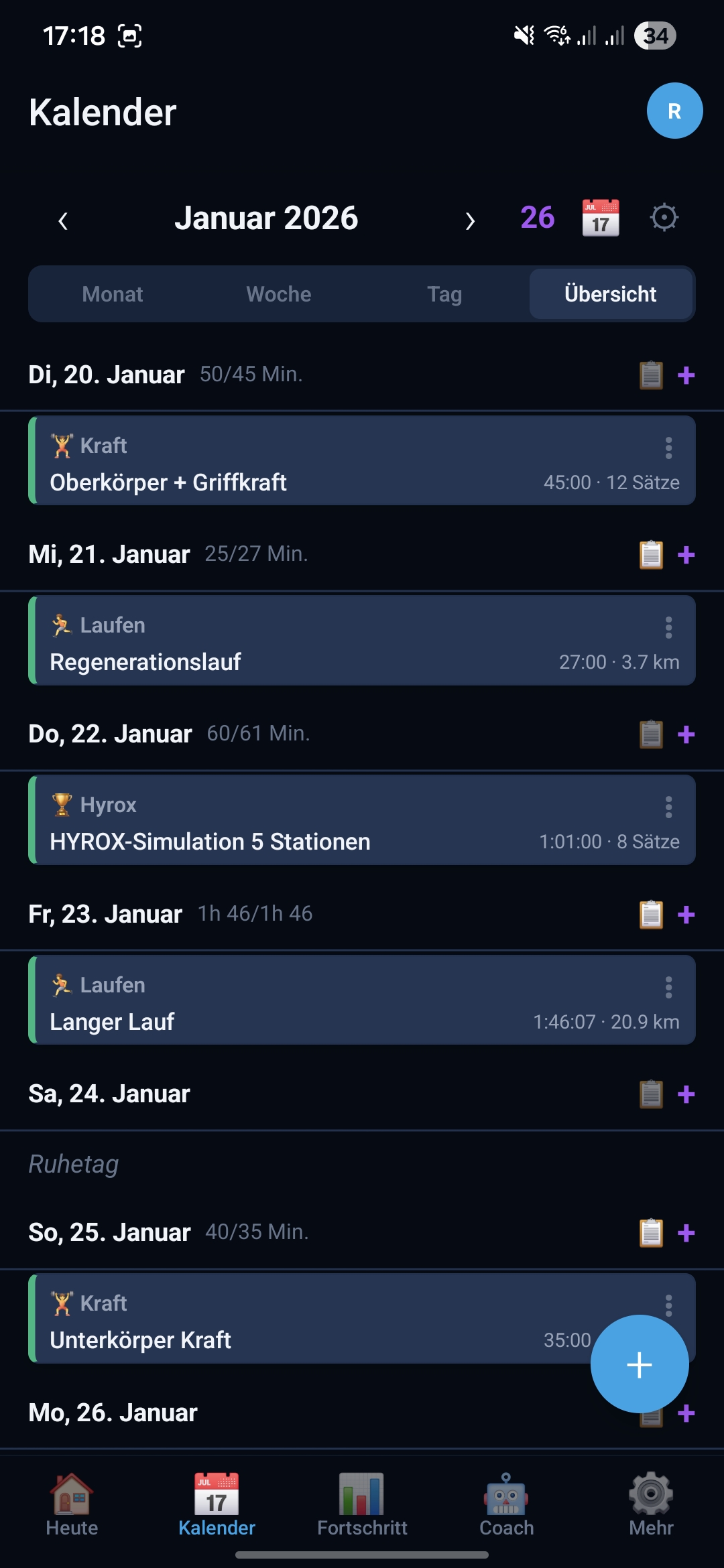Switch to Woche view
This screenshot has width=724, height=1568.
pyautogui.click(x=279, y=294)
